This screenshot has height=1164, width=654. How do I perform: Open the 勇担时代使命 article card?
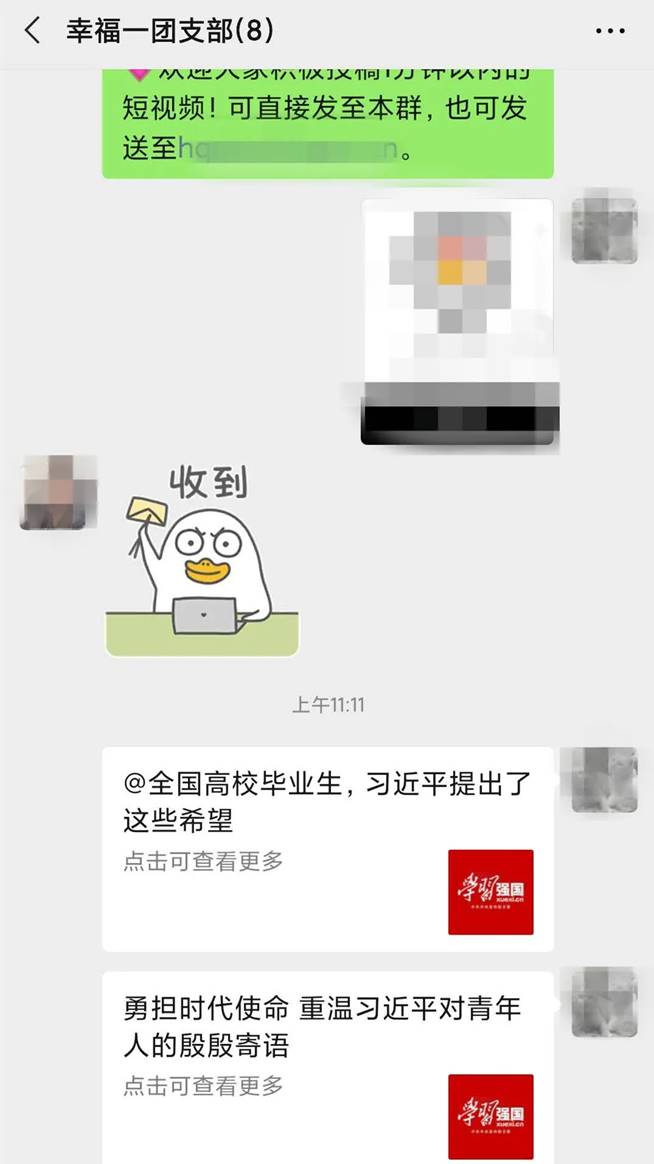[327, 1065]
